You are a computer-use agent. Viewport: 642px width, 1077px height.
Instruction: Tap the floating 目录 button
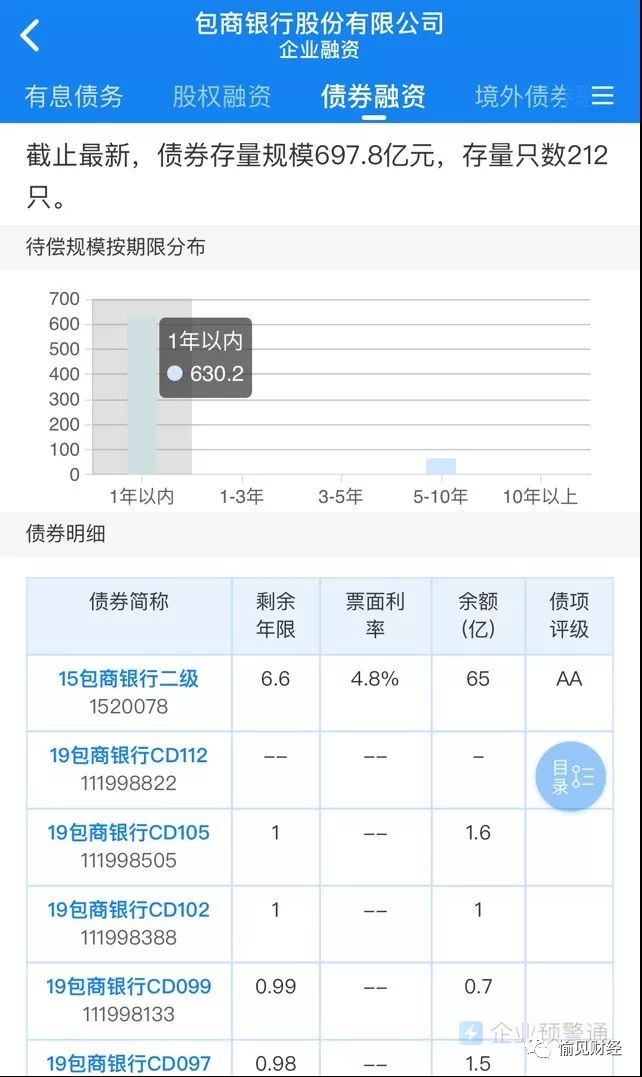(571, 775)
